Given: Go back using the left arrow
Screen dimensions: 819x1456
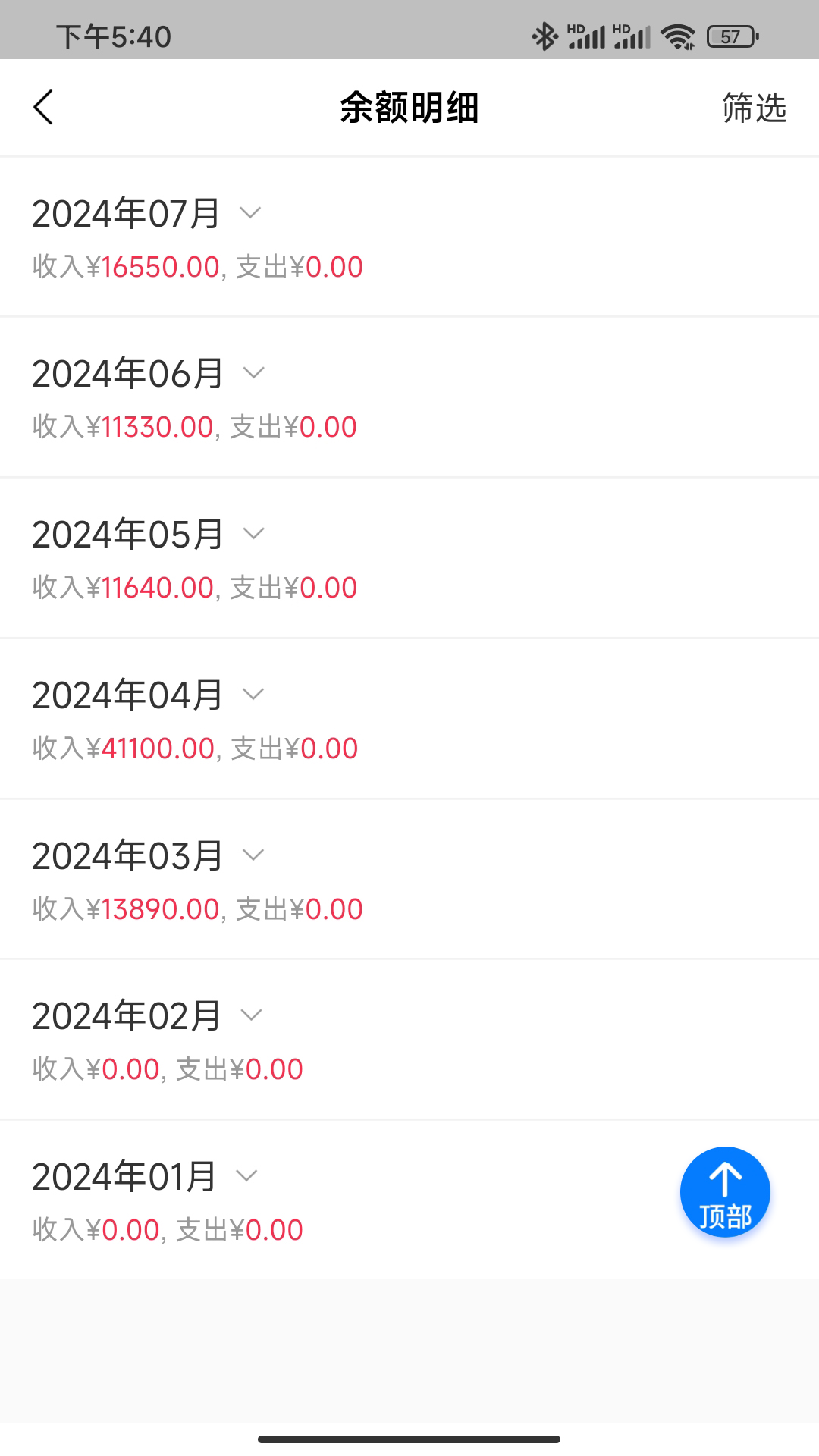Looking at the screenshot, I should coord(43,107).
